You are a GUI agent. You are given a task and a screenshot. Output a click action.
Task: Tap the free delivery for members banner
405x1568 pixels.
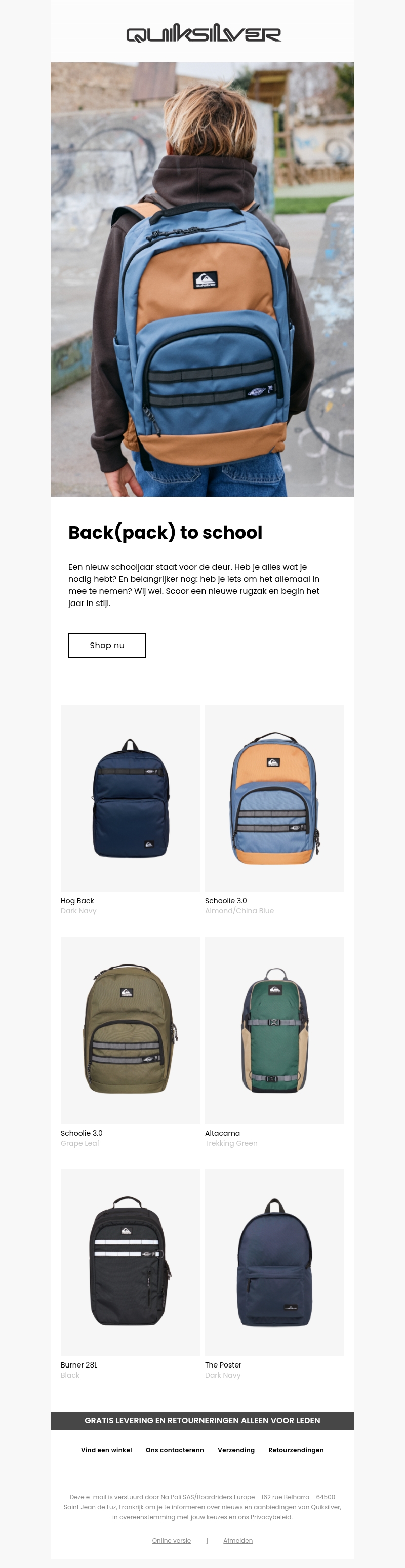[x=202, y=1420]
